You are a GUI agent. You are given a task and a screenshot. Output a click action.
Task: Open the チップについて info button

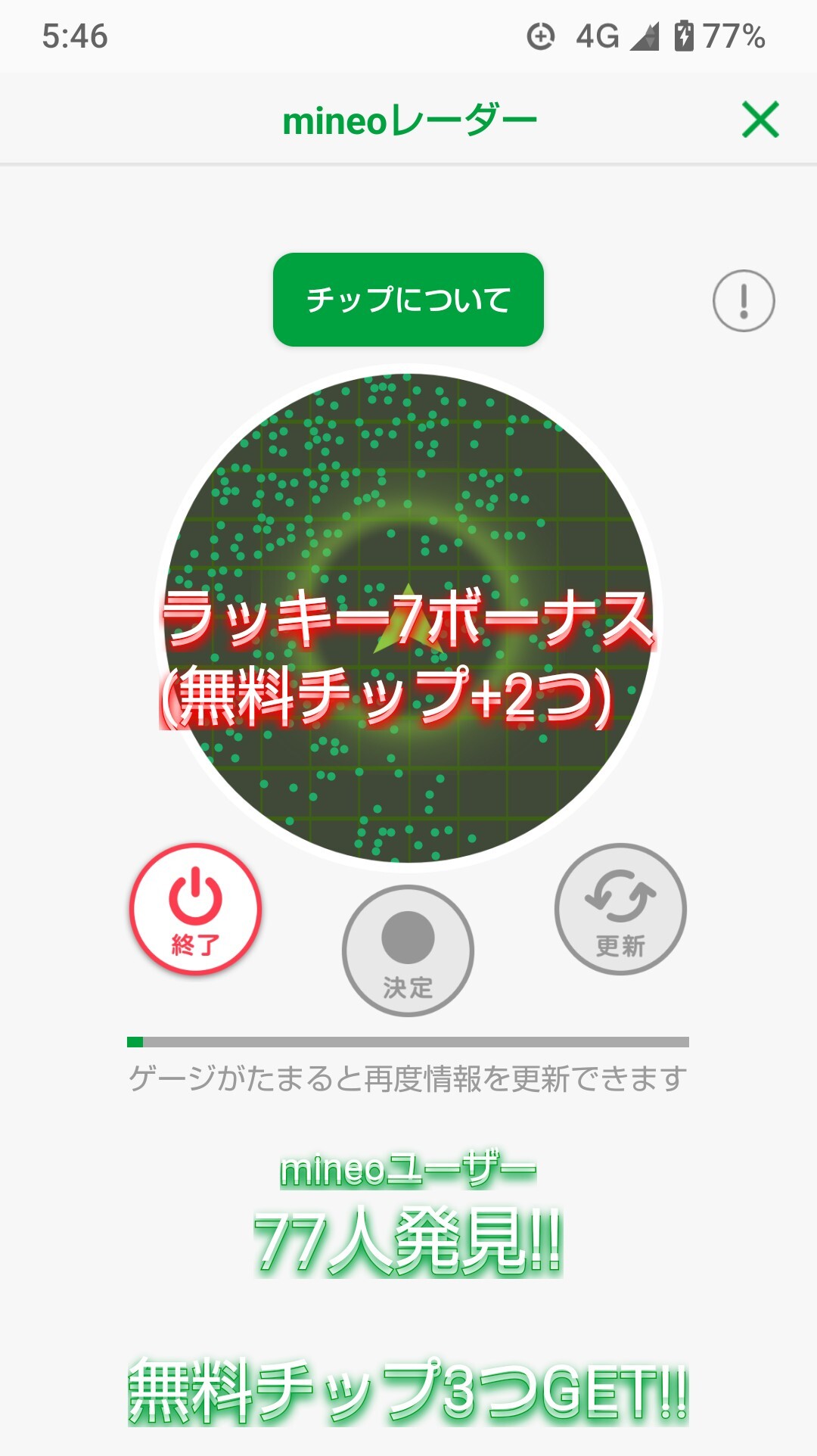[408, 300]
